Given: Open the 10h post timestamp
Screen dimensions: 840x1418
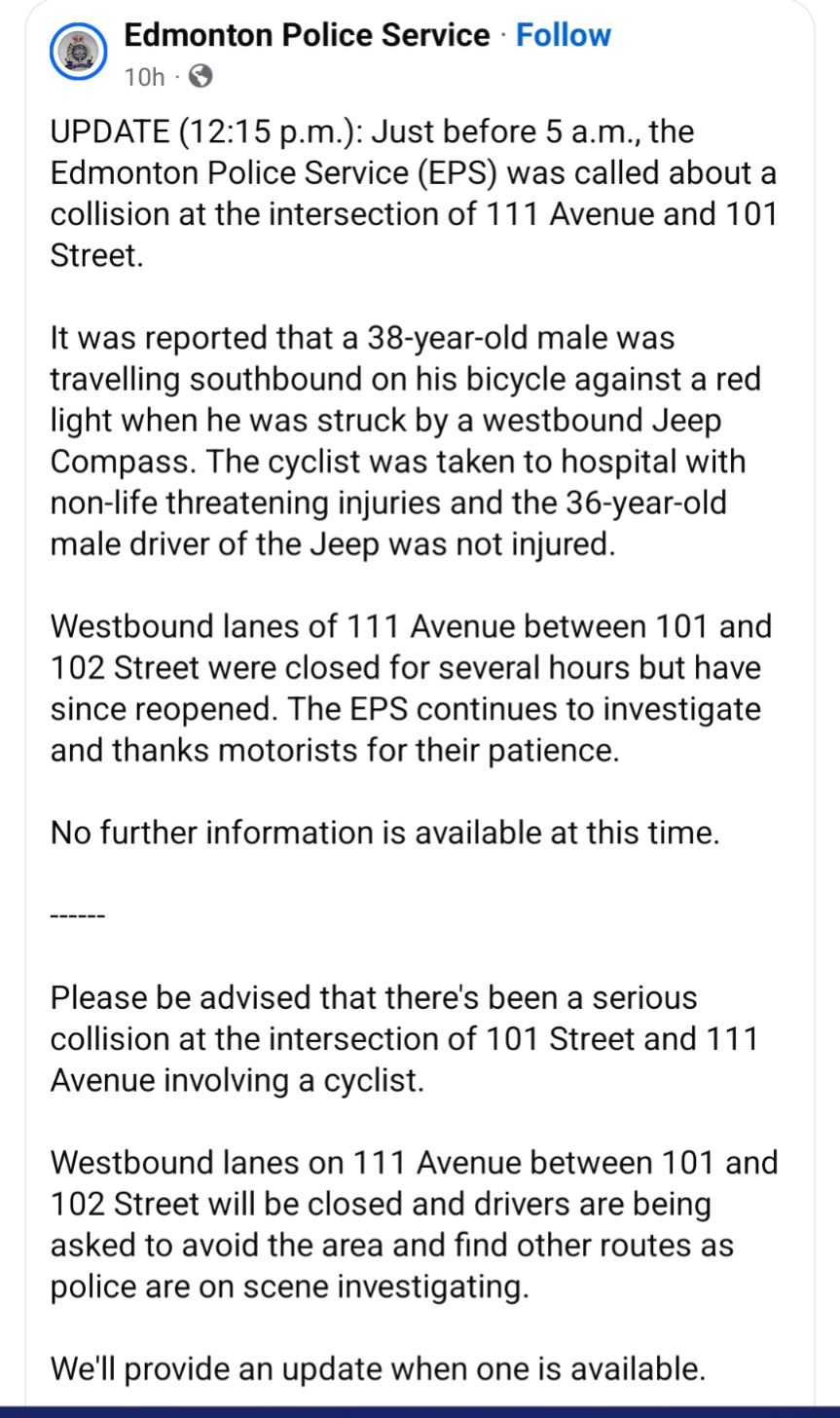Looking at the screenshot, I should coord(144,77).
